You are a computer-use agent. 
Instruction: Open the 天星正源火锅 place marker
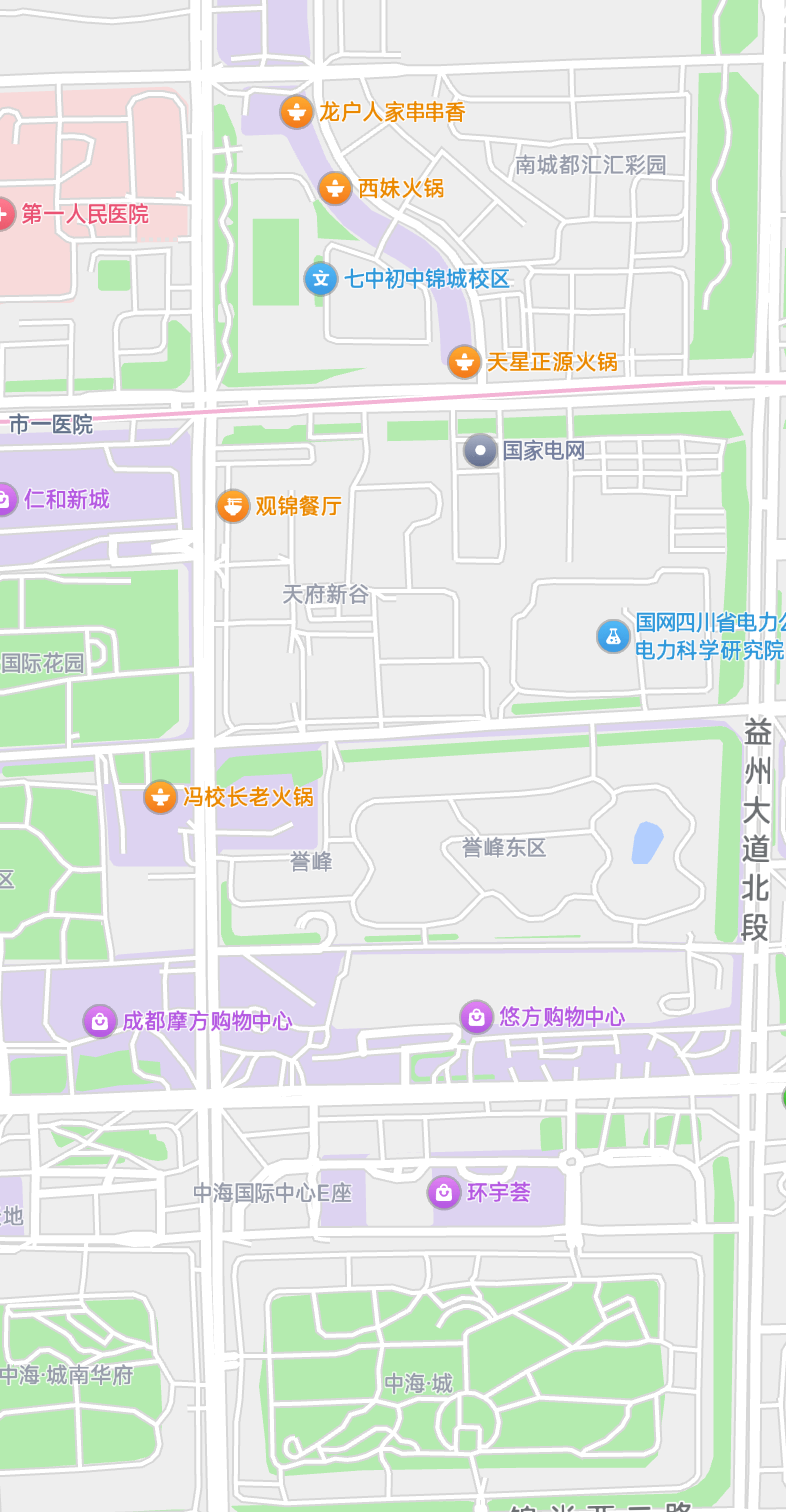pos(464,362)
